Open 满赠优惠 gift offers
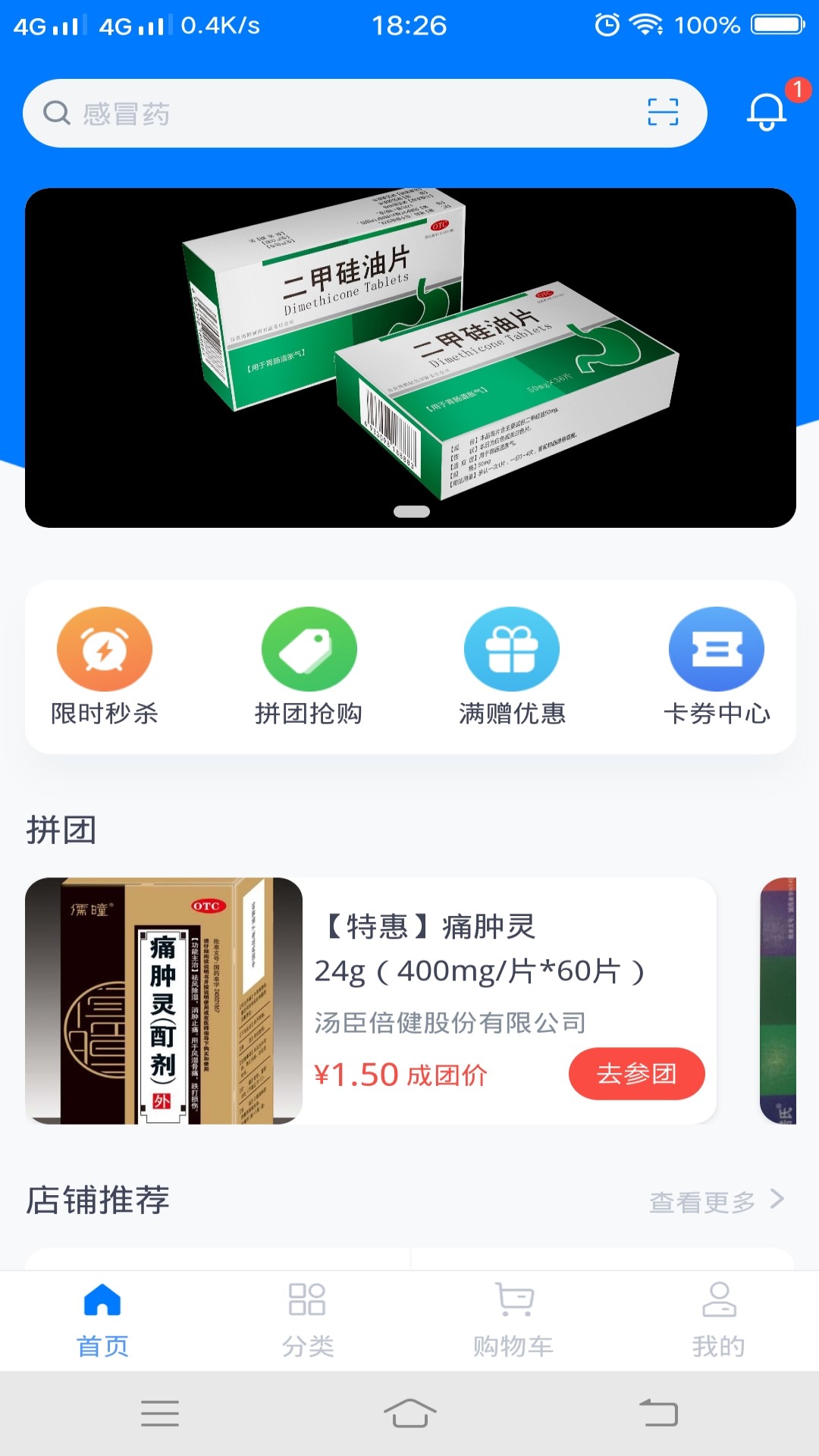Image resolution: width=819 pixels, height=1456 pixels. click(512, 666)
